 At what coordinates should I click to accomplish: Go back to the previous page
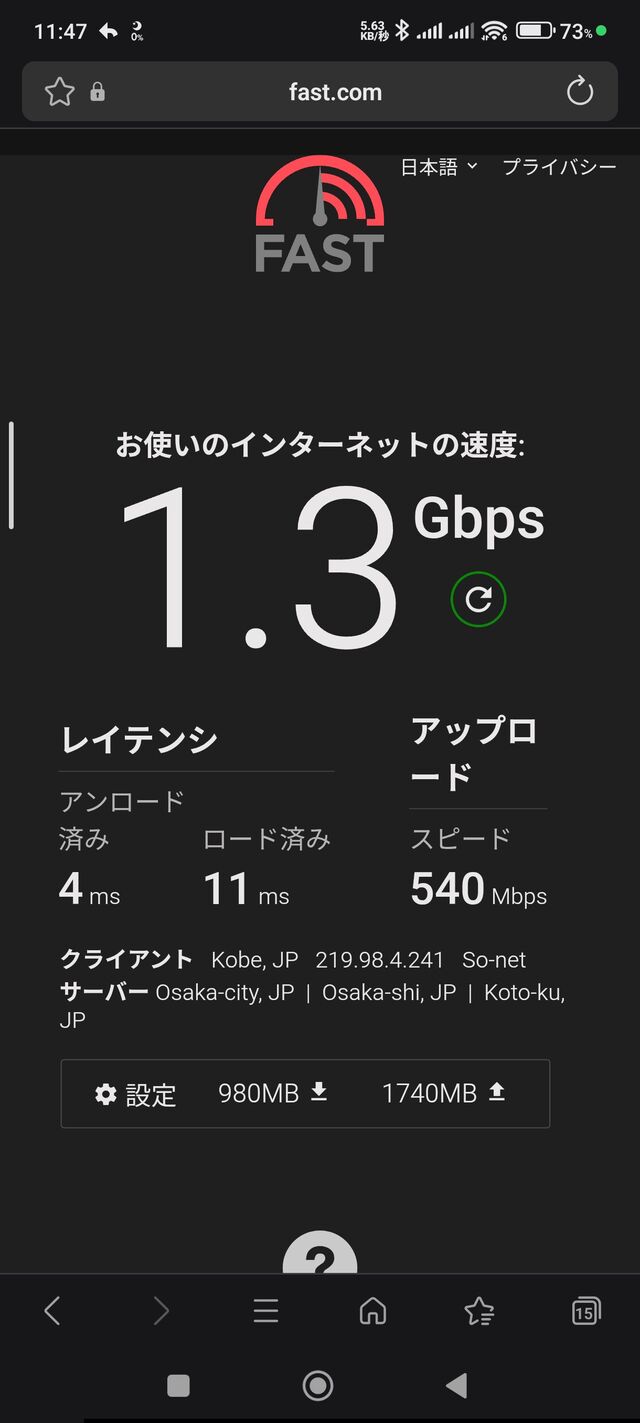click(x=53, y=1311)
